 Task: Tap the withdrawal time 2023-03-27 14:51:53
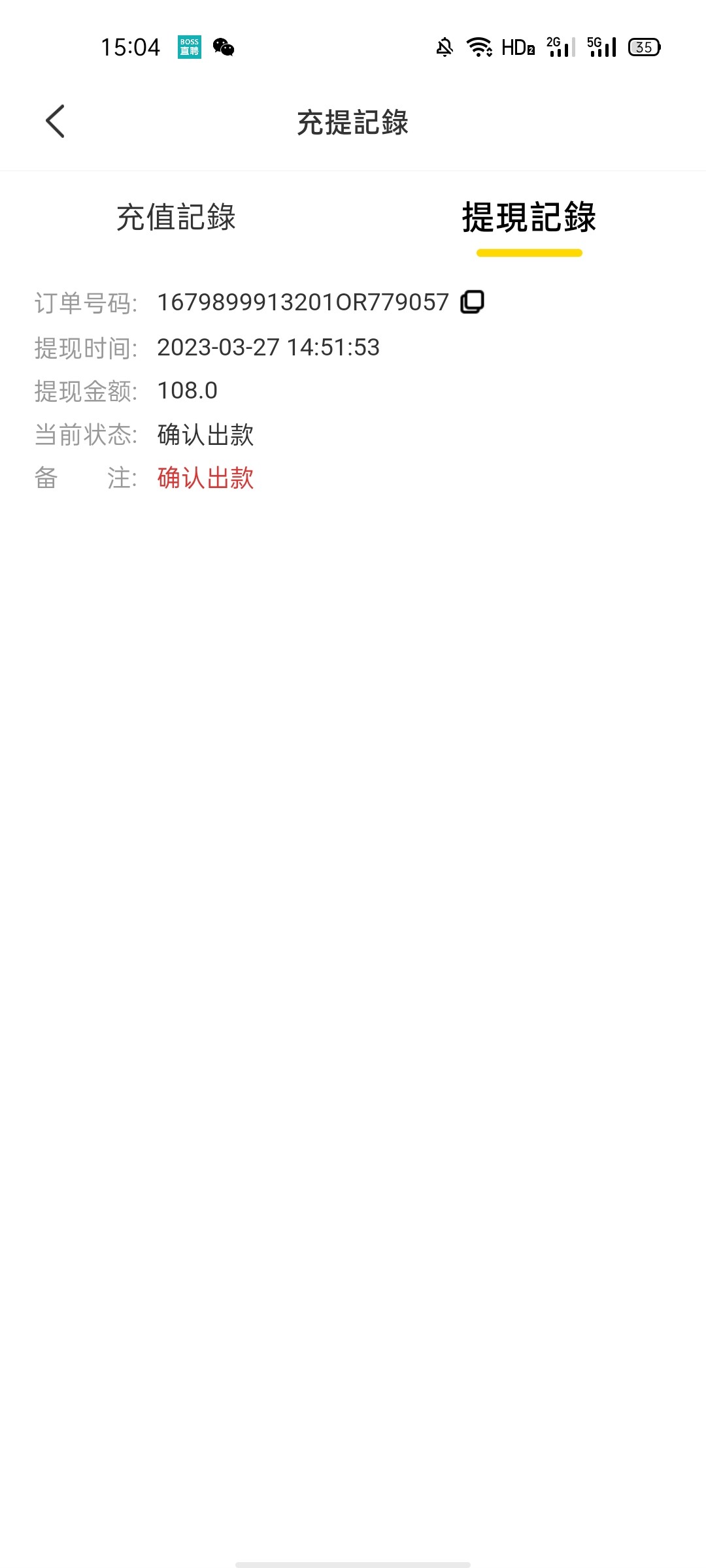pyautogui.click(x=269, y=346)
